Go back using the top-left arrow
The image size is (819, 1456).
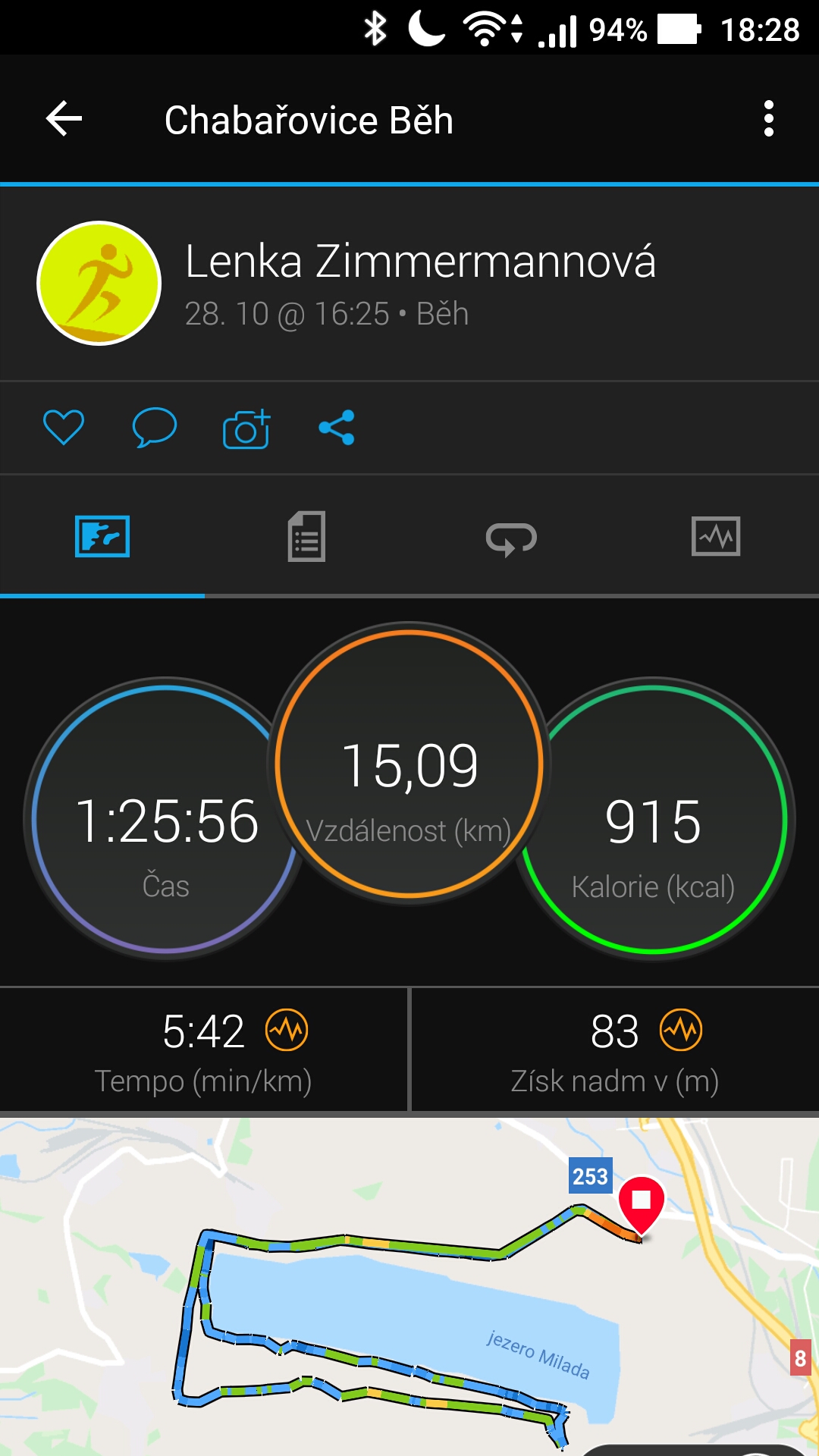[x=64, y=119]
